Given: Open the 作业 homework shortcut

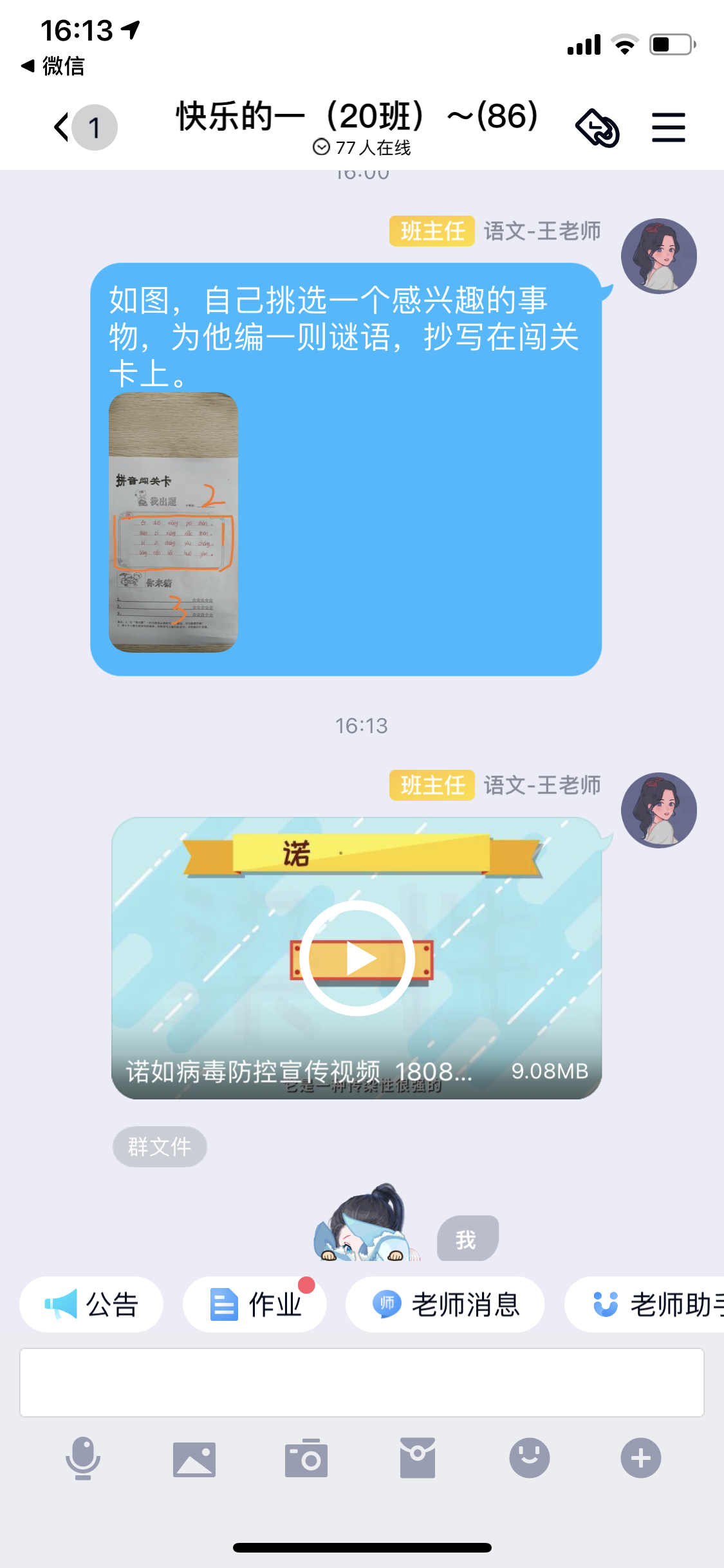Looking at the screenshot, I should pyautogui.click(x=255, y=1305).
